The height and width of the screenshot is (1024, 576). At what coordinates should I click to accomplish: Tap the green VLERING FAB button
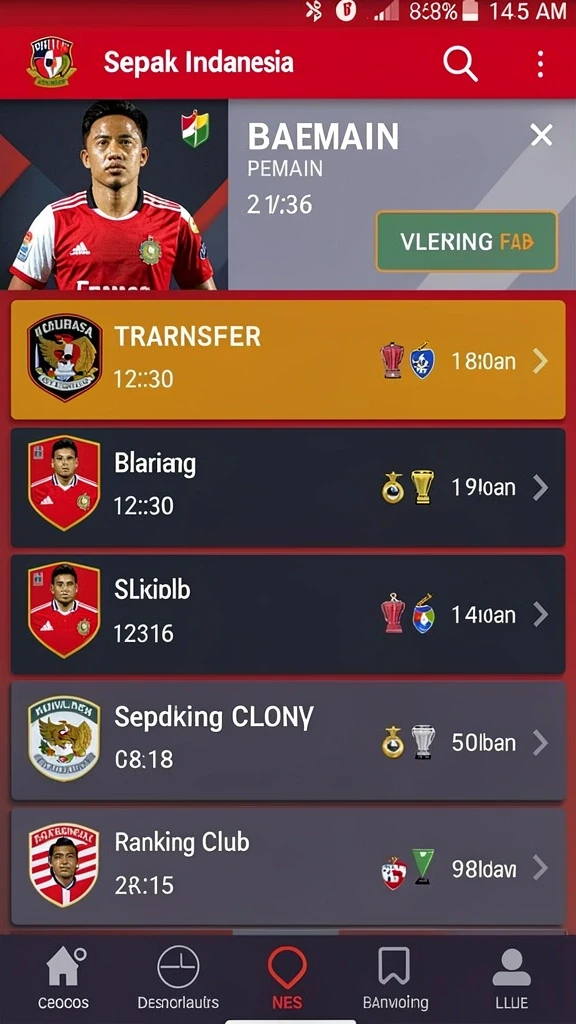point(466,241)
